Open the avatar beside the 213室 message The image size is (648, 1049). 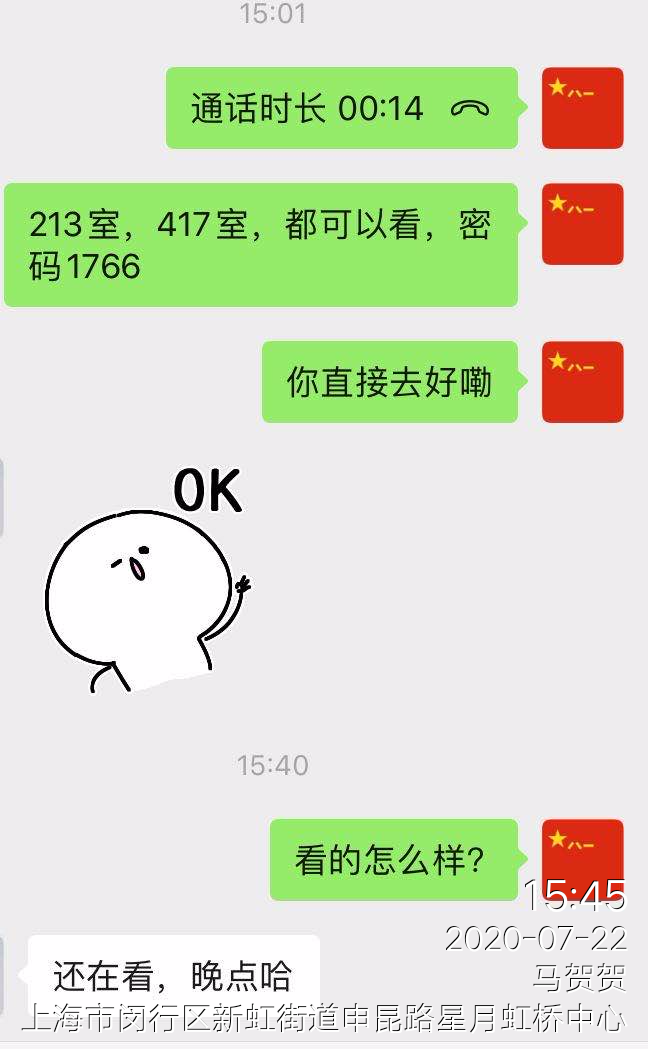[582, 224]
